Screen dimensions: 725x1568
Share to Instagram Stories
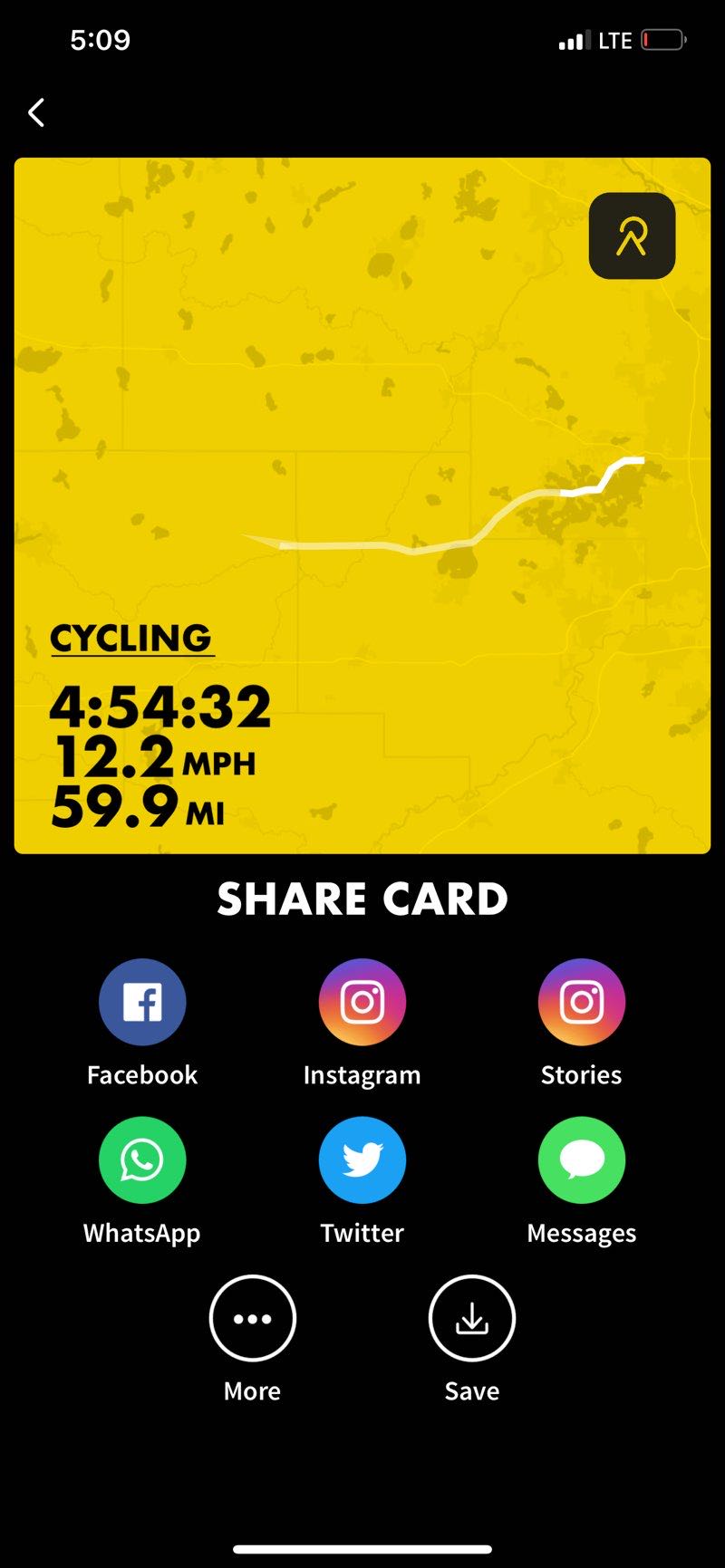(581, 1003)
